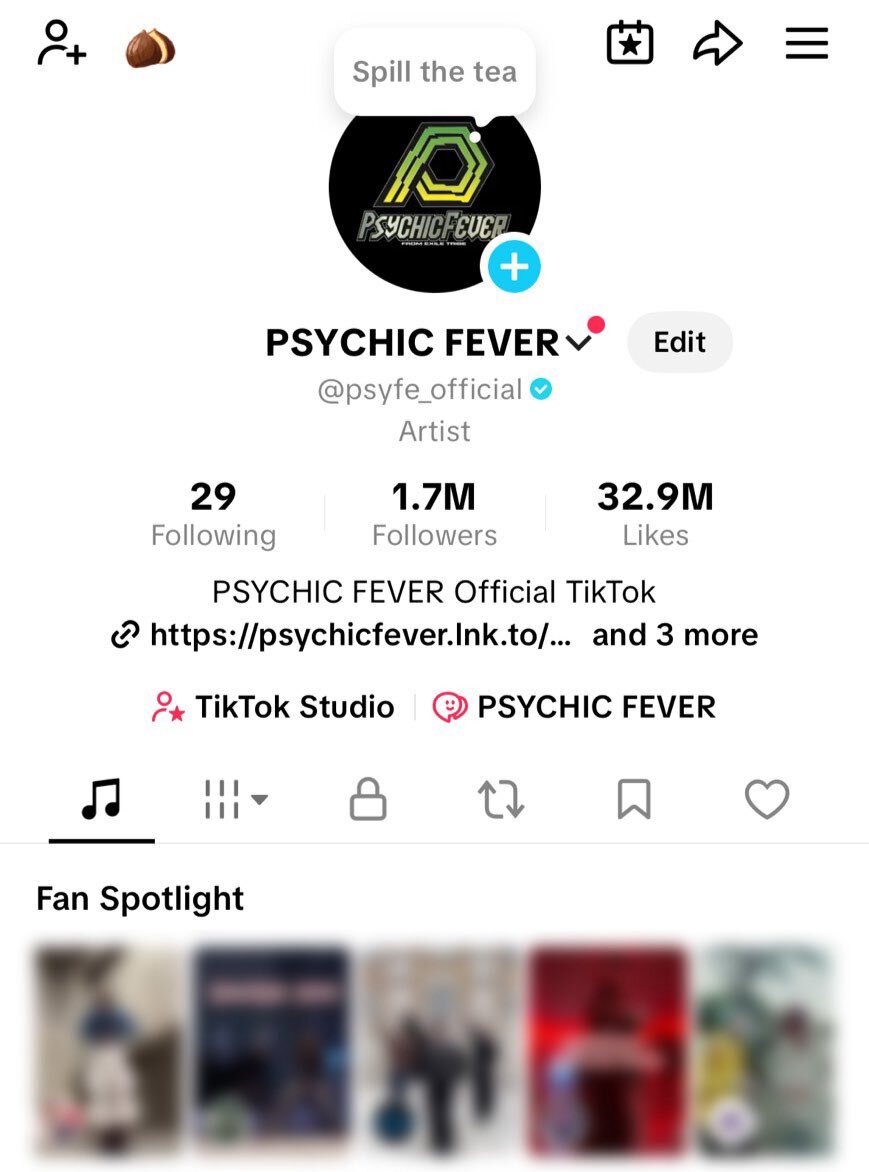Edit the profile
The width and height of the screenshot is (869, 1172).
679,342
